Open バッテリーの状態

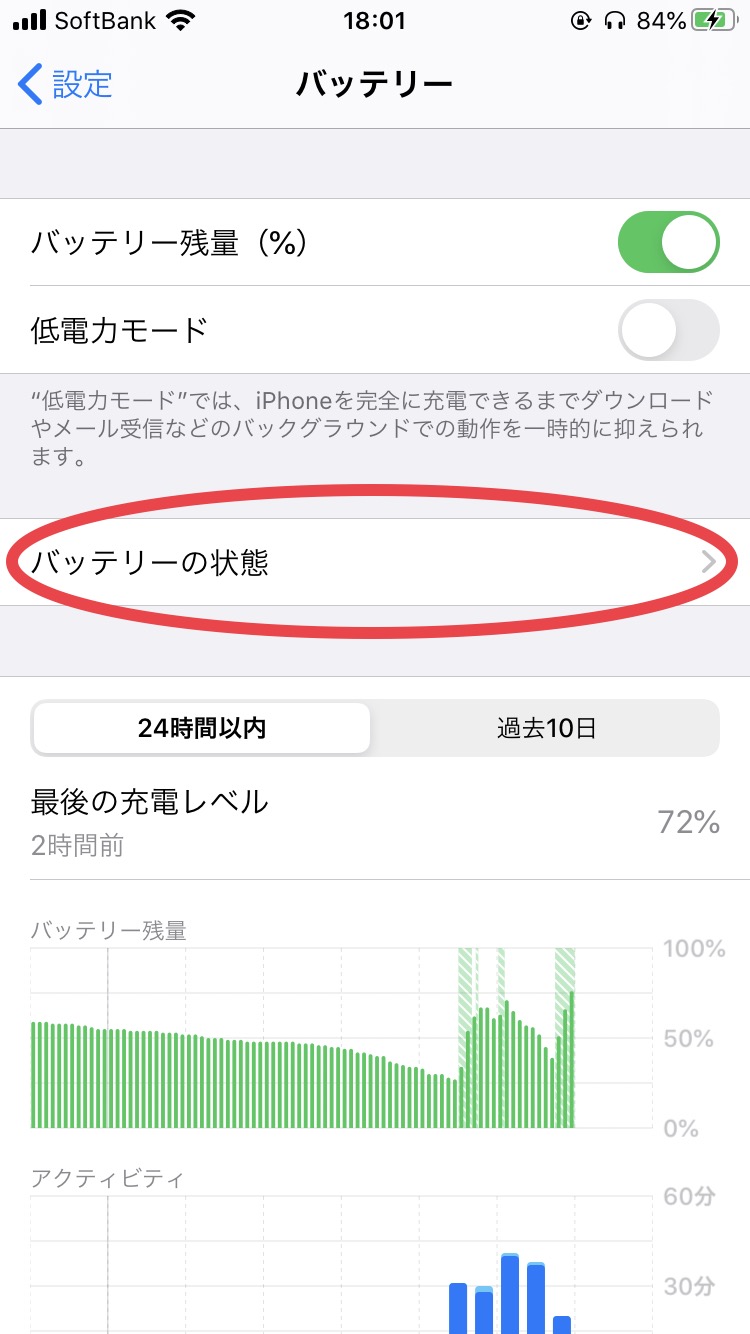[x=375, y=562]
